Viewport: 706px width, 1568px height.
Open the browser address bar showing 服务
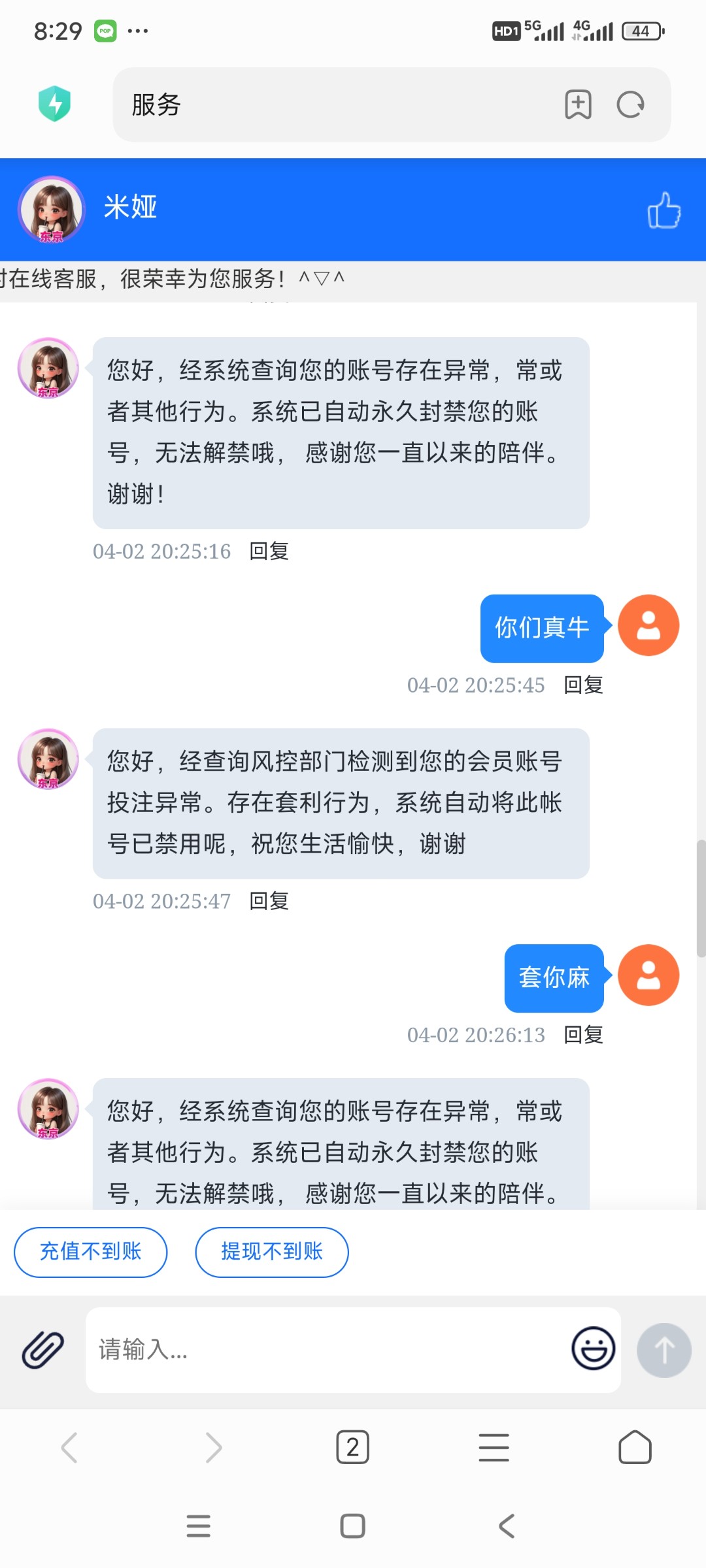[327, 105]
